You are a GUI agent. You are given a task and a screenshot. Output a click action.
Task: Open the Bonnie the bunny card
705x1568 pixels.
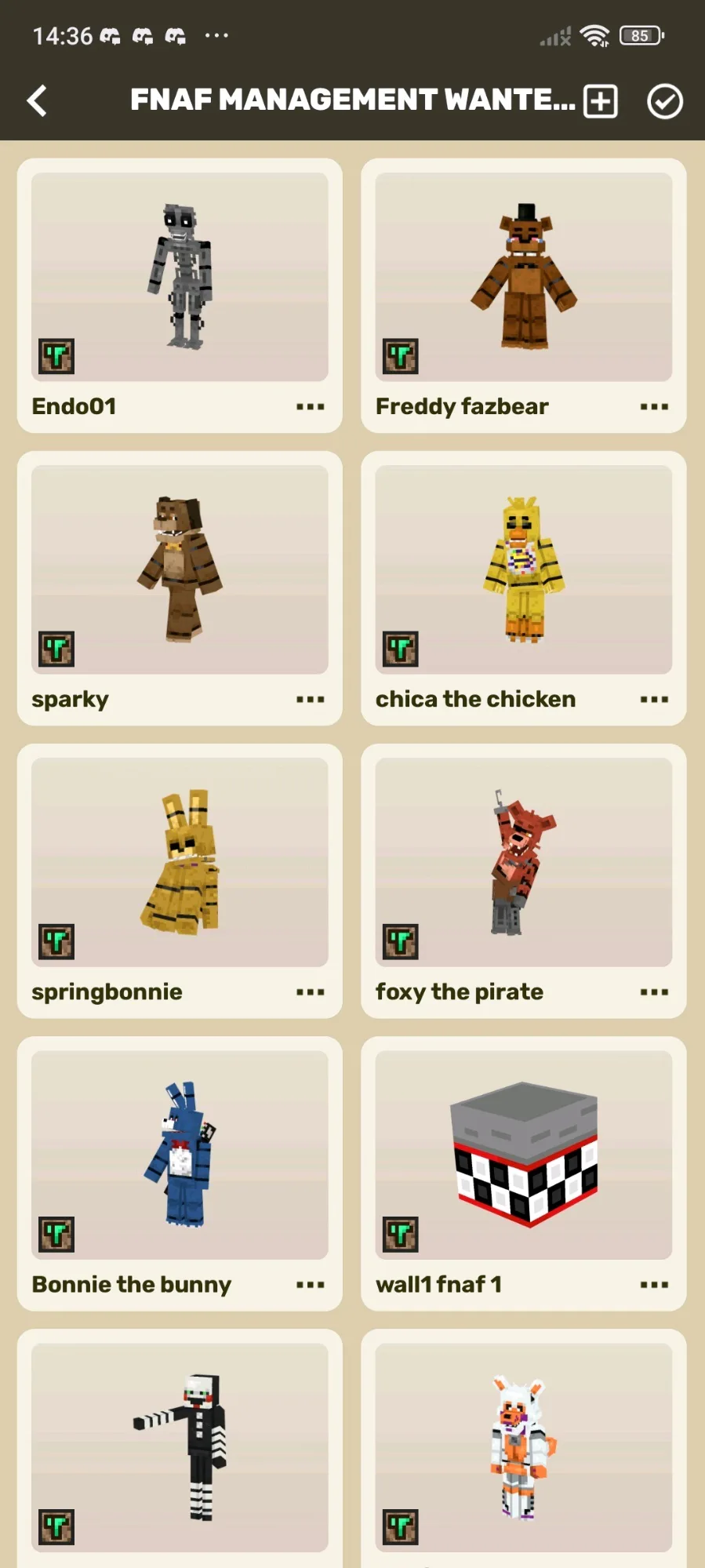pos(180,1155)
